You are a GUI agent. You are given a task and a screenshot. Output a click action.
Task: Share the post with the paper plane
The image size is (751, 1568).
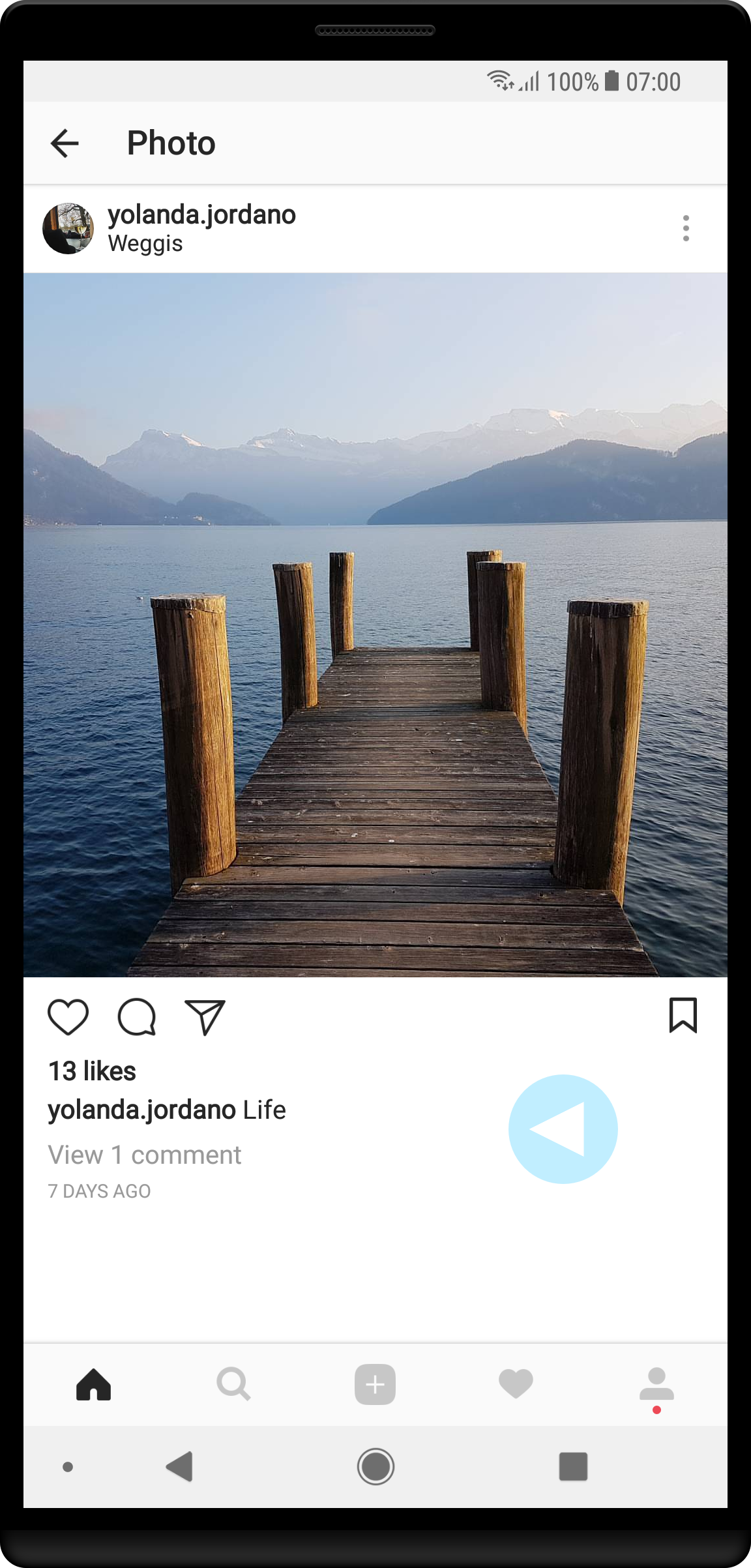(205, 1016)
